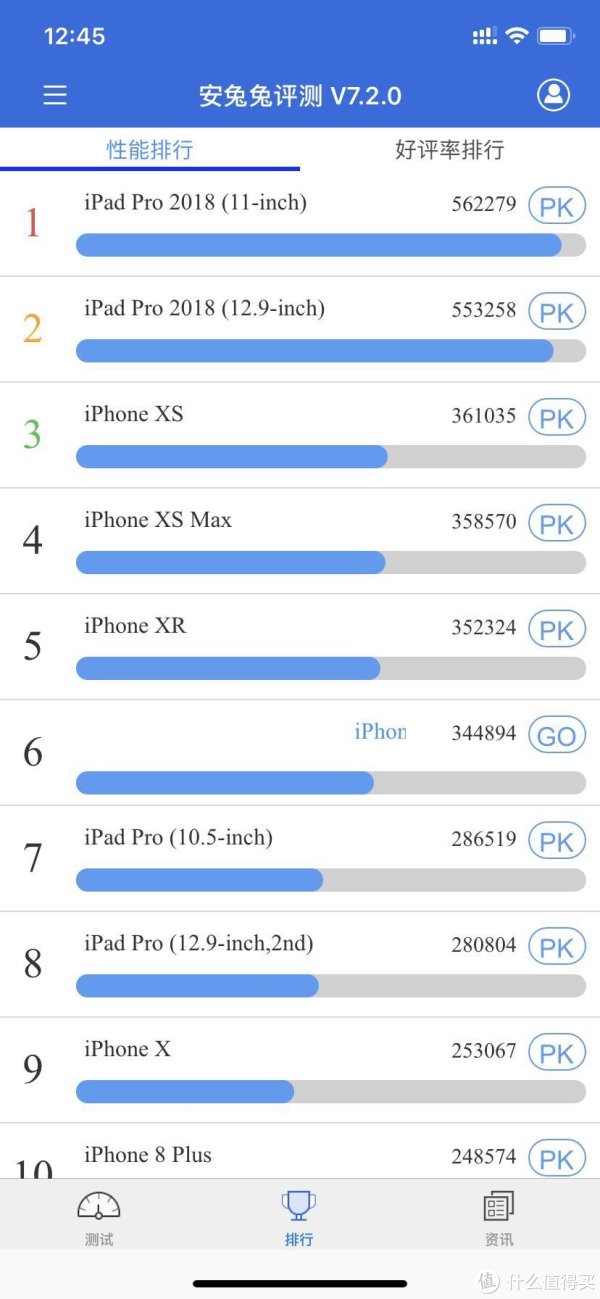Viewport: 600px width, 1299px height.
Task: Select the 排行 bottom tab
Action: [x=299, y=1218]
